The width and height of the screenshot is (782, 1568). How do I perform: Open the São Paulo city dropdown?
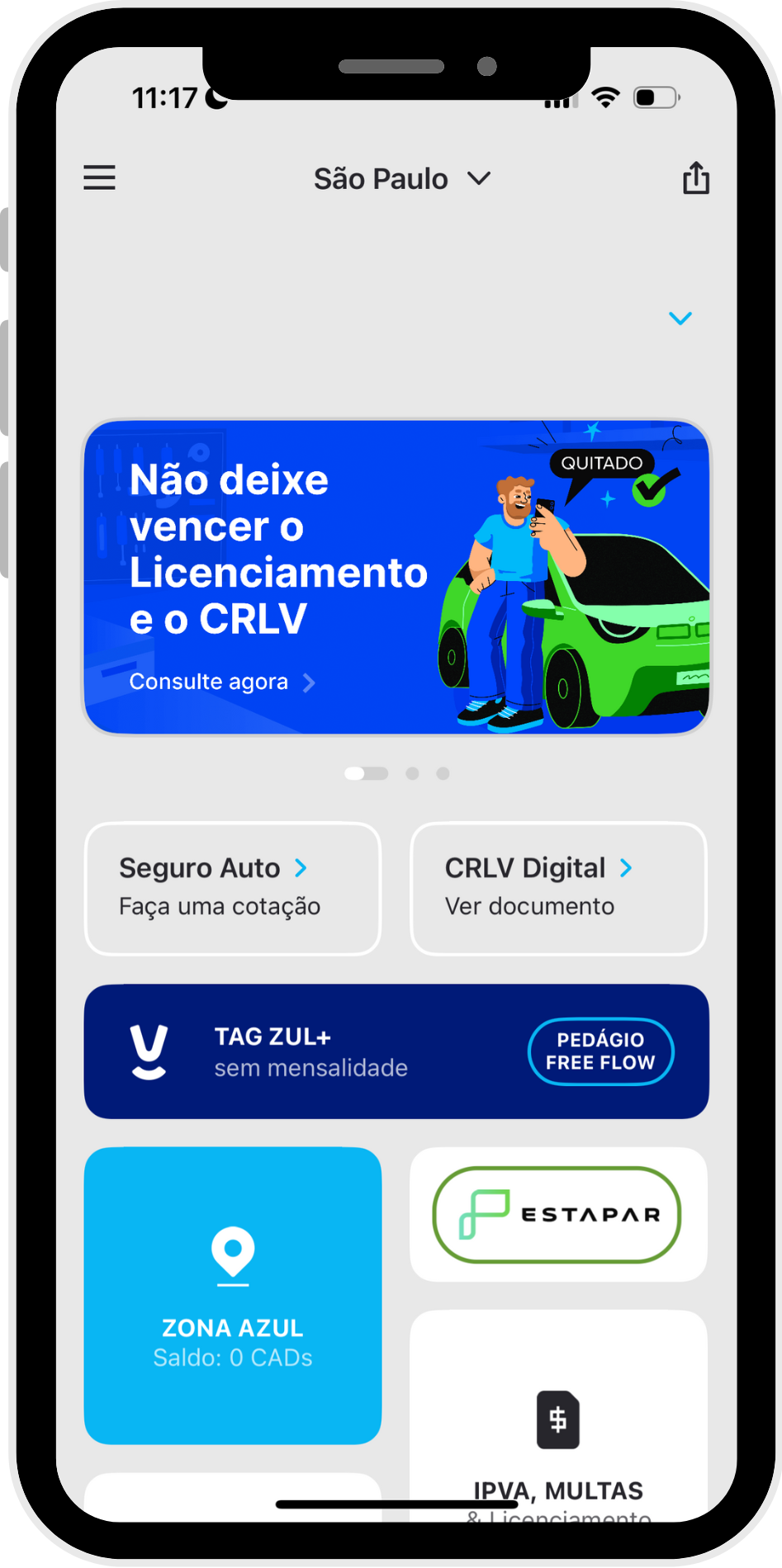(x=402, y=179)
